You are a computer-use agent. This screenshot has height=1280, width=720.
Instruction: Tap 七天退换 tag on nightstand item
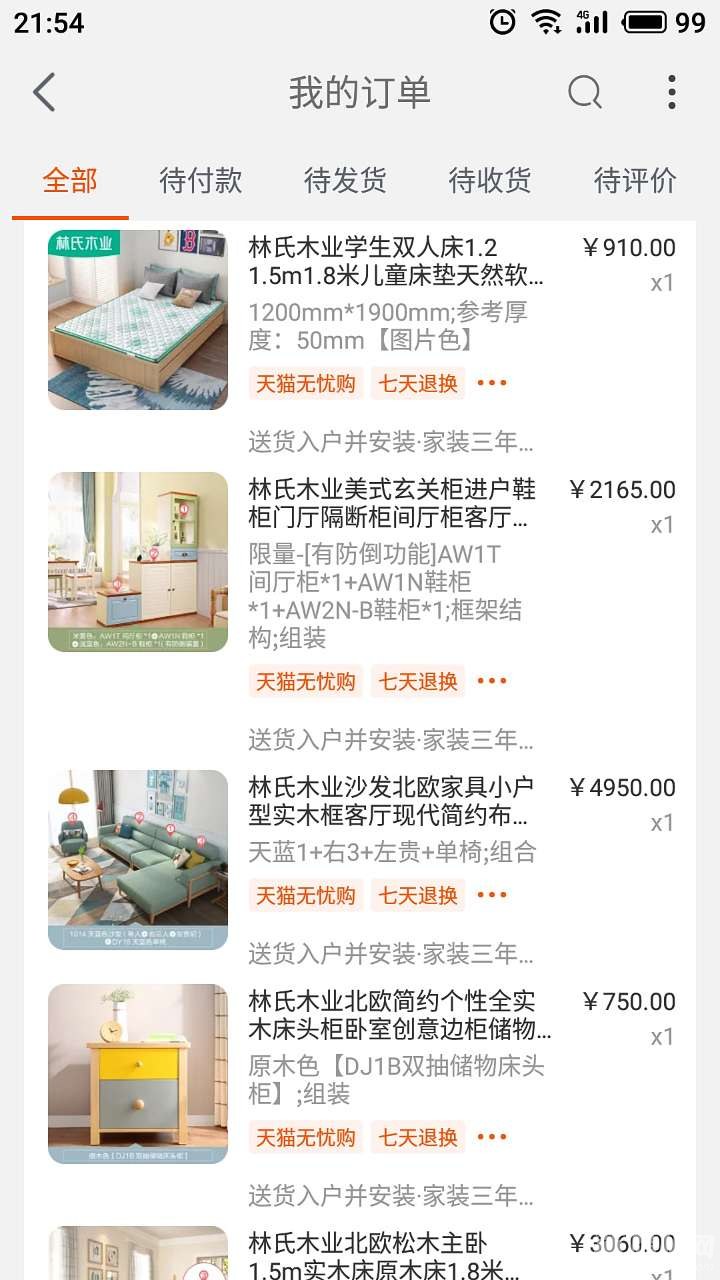[x=418, y=1137]
